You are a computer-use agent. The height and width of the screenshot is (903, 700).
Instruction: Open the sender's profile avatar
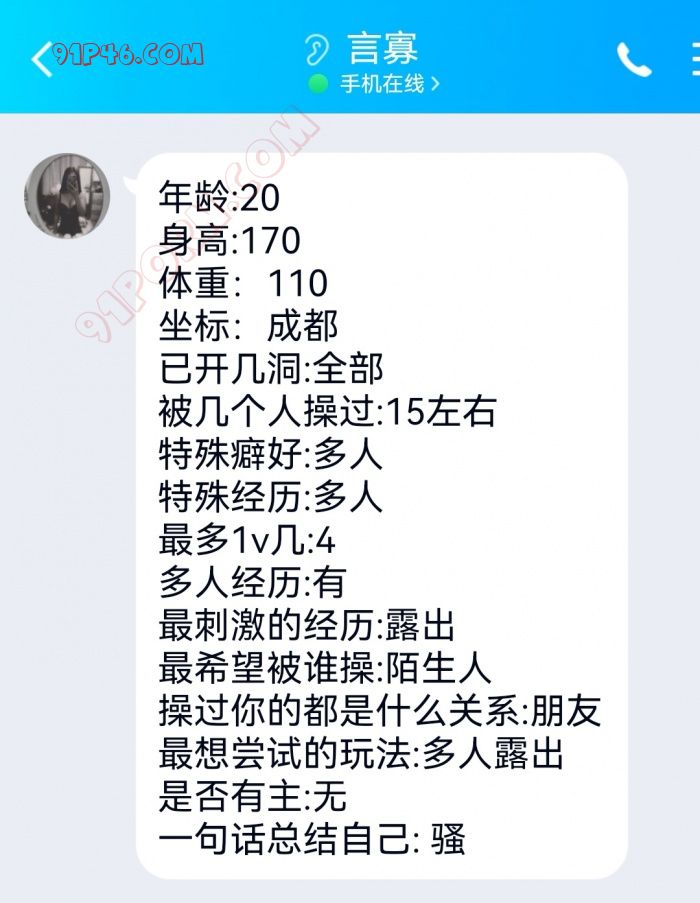pyautogui.click(x=67, y=196)
